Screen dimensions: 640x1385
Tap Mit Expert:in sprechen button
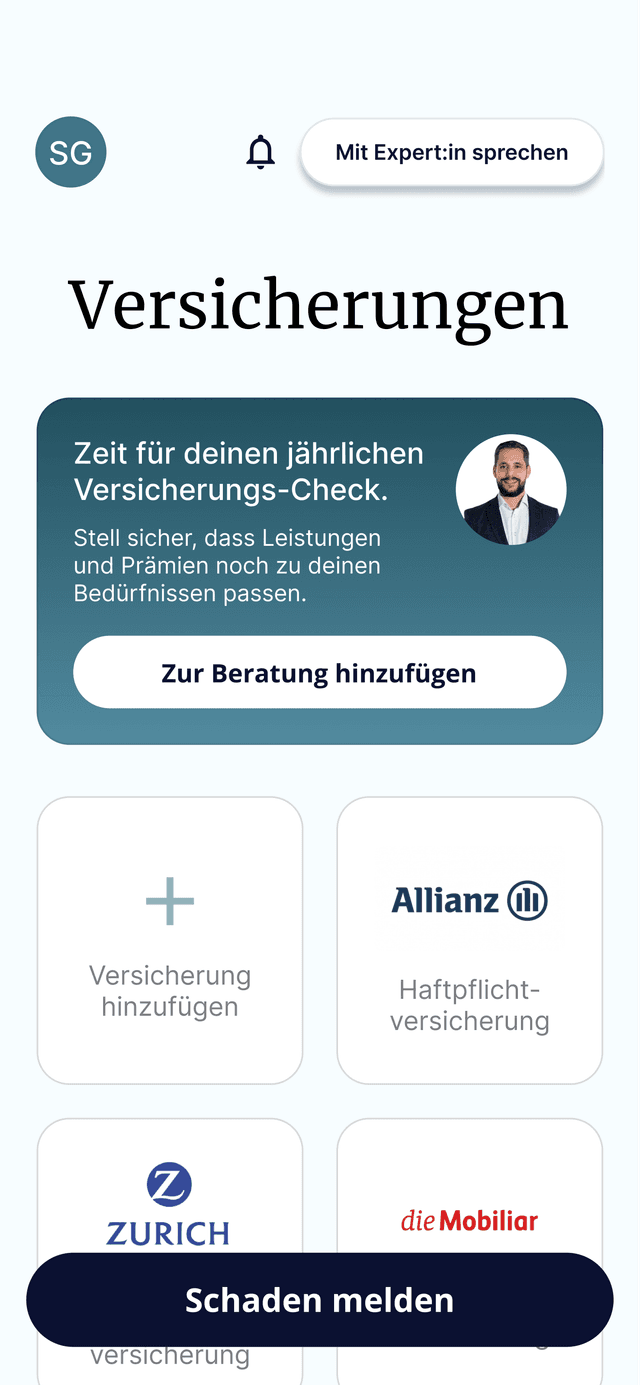[451, 153]
